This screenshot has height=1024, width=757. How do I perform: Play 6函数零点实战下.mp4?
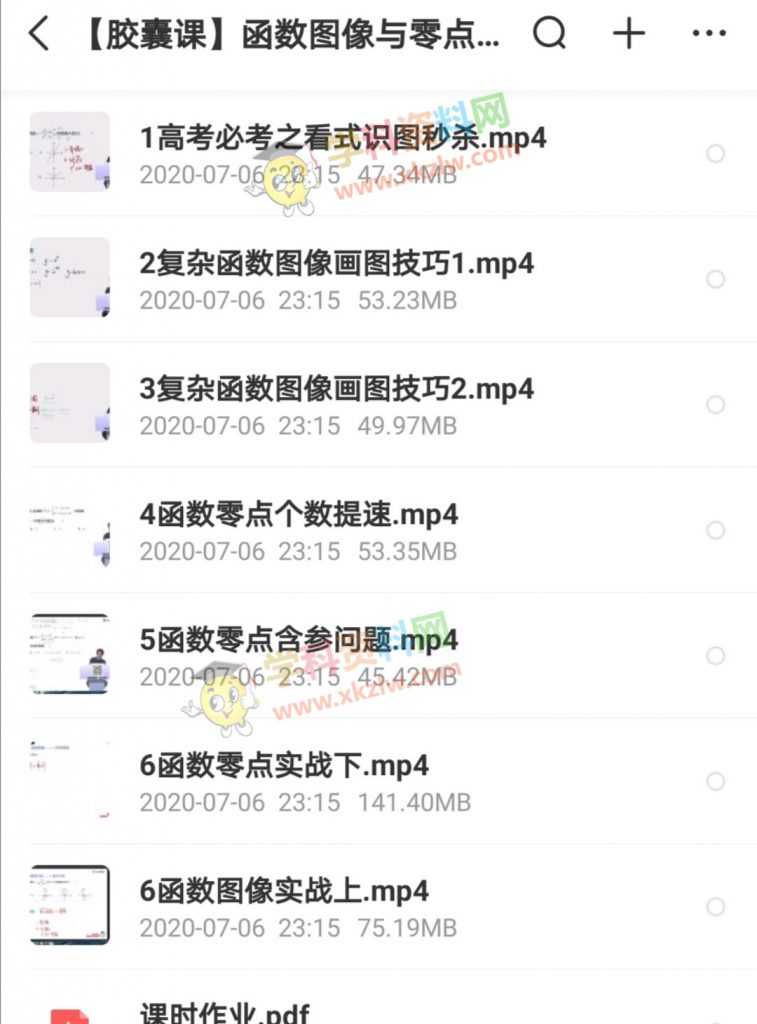coord(284,766)
